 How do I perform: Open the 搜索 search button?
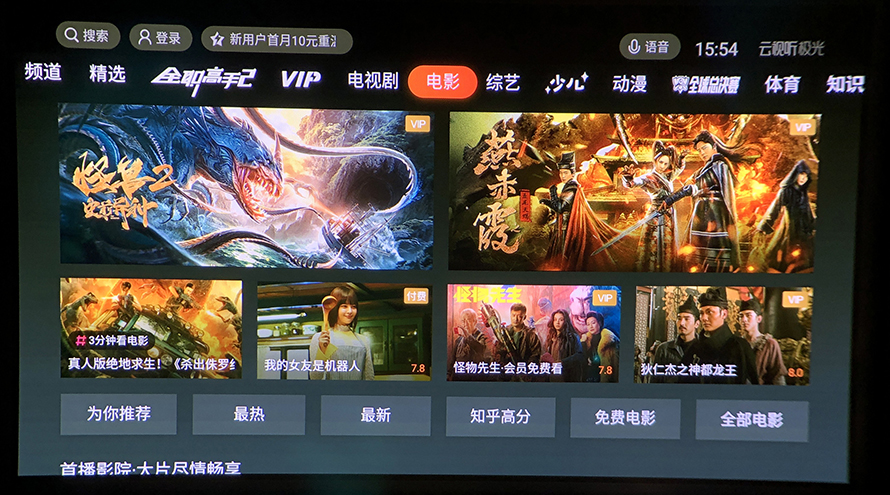88,36
